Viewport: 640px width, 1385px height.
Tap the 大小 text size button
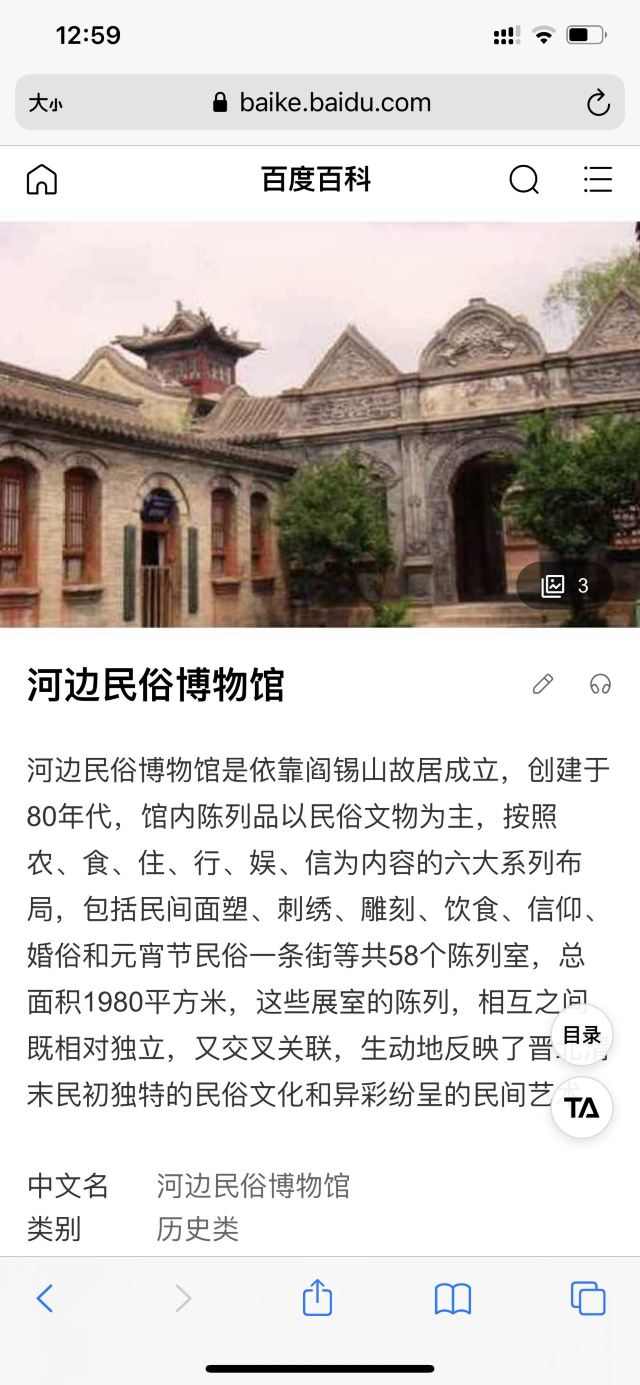[45, 103]
